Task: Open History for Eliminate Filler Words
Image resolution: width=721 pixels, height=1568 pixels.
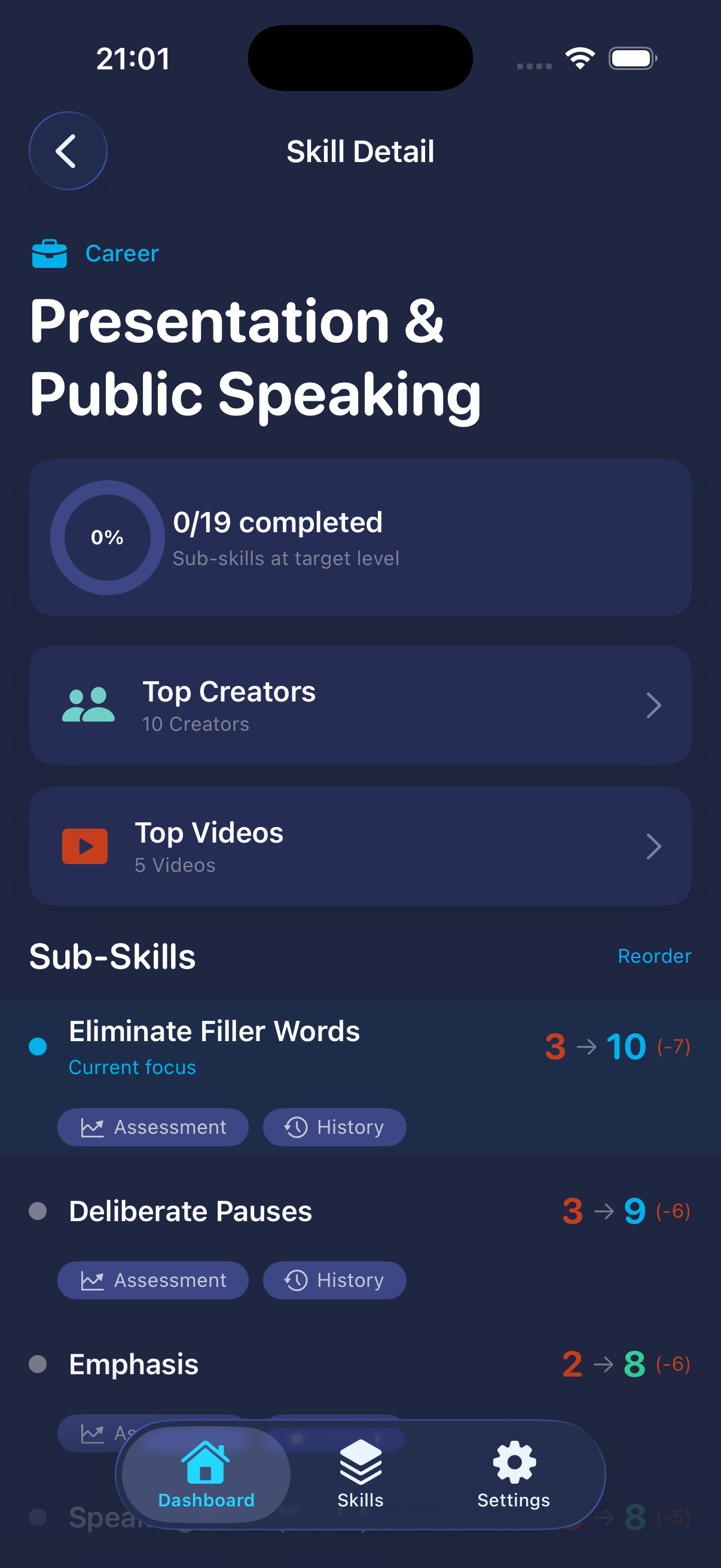Action: (x=334, y=1127)
